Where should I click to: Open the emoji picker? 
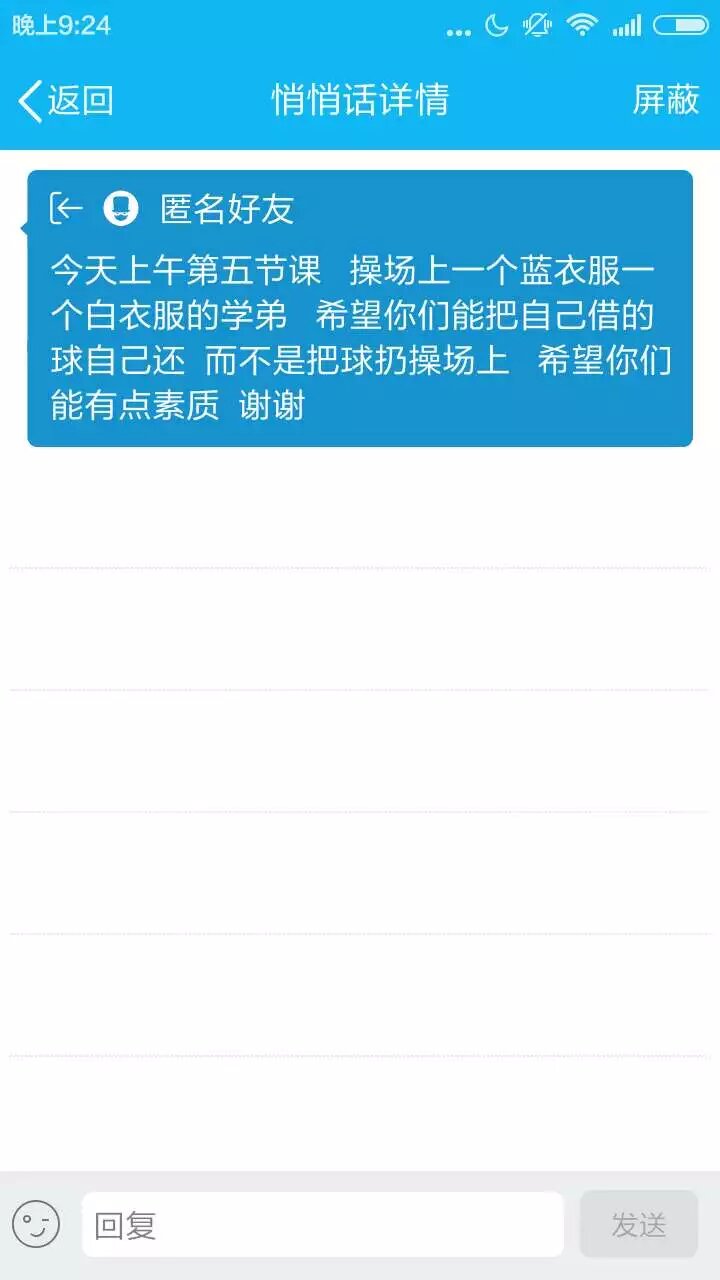36,1224
